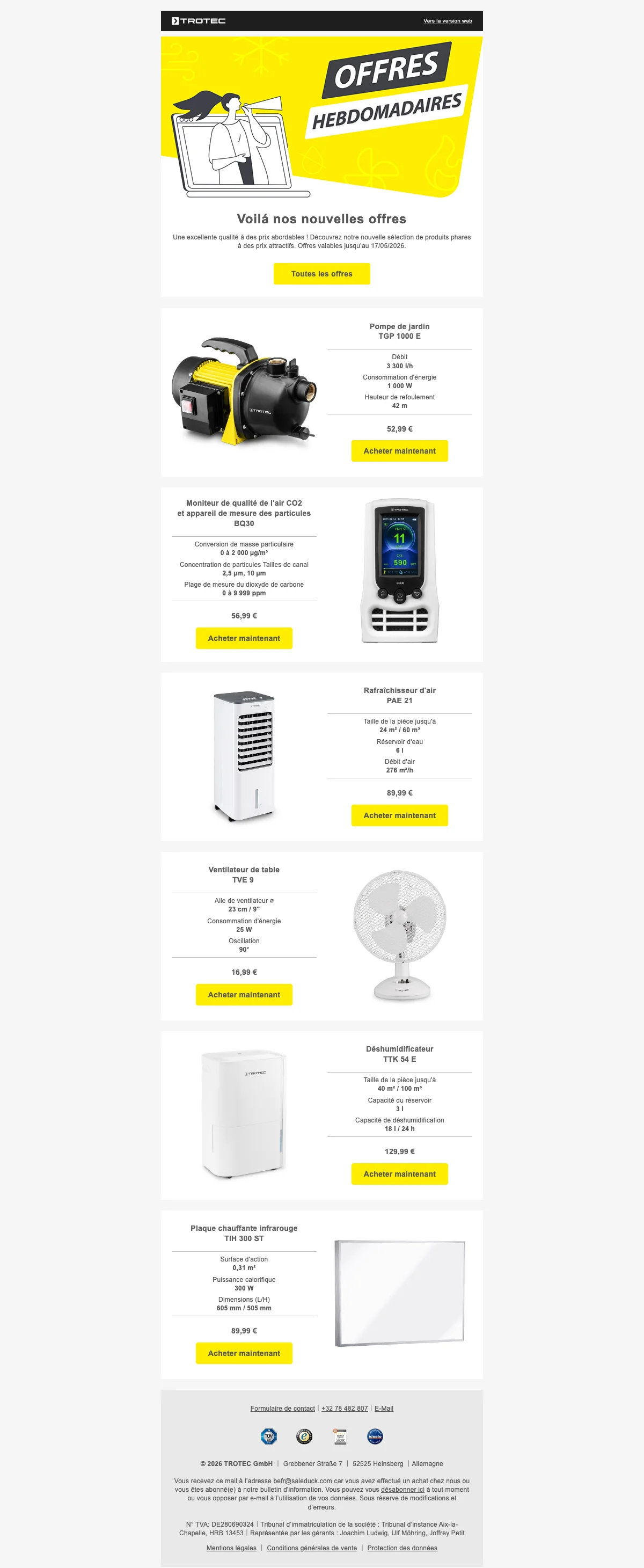Image resolution: width=644 pixels, height=1568 pixels.
Task: Open the table fan product image
Action: pyautogui.click(x=400, y=936)
